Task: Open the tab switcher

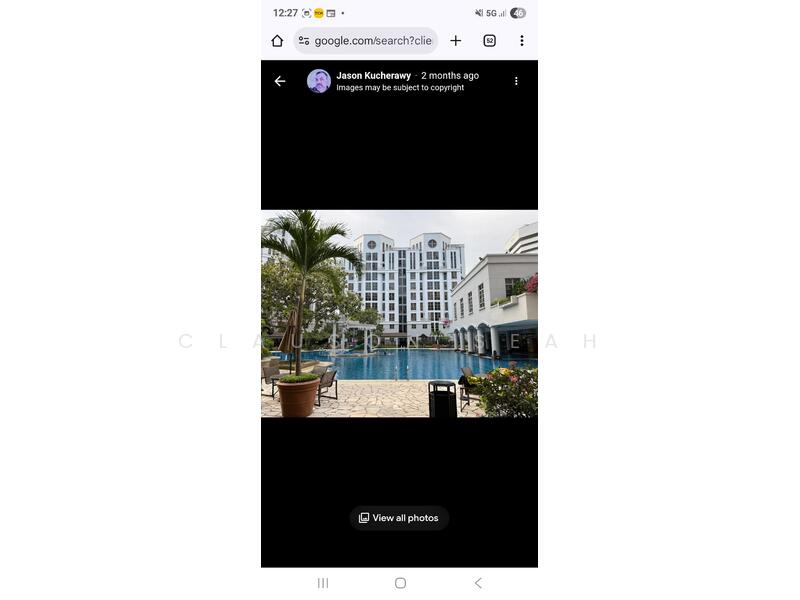Action: point(489,41)
